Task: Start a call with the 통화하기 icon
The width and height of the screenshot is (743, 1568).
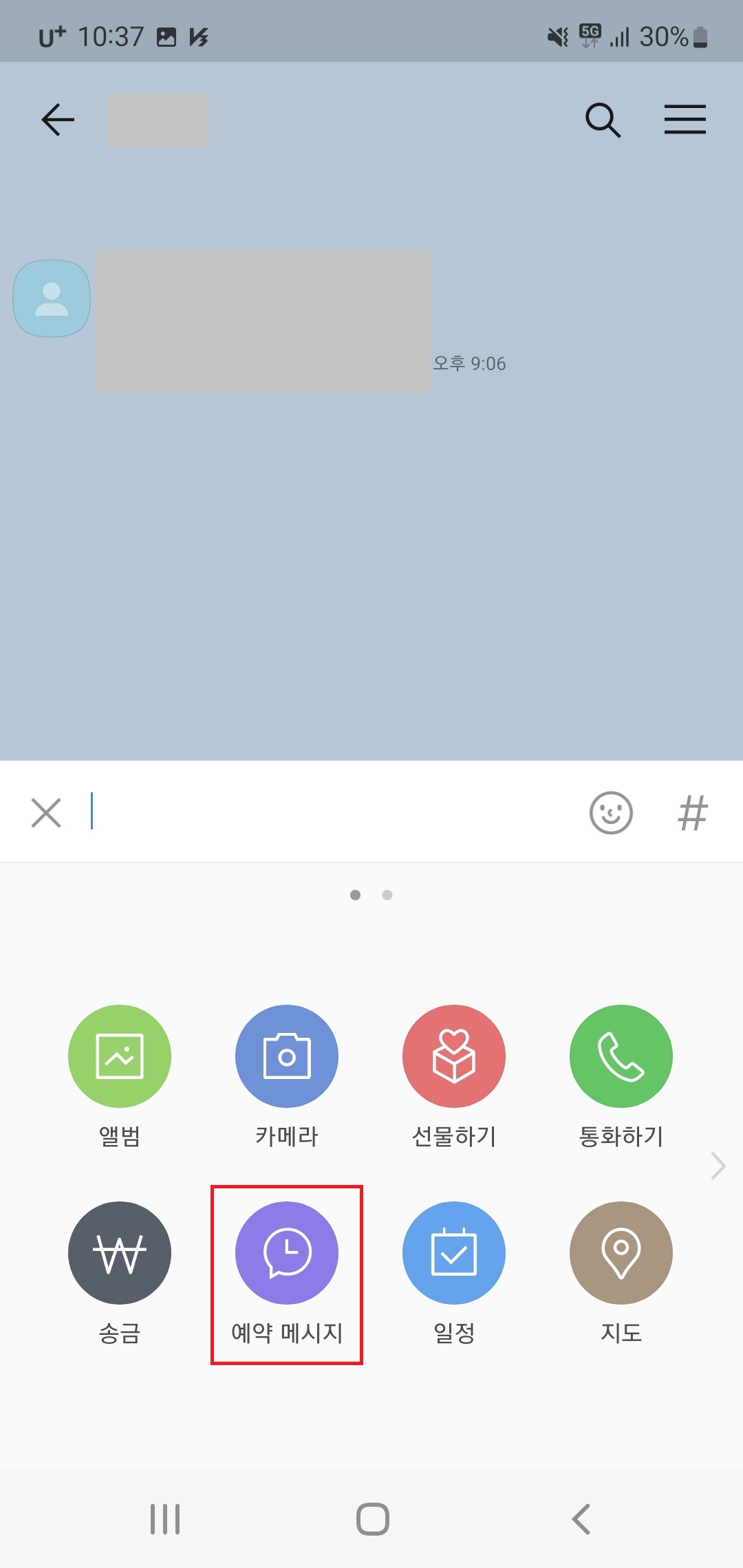Action: point(621,1057)
